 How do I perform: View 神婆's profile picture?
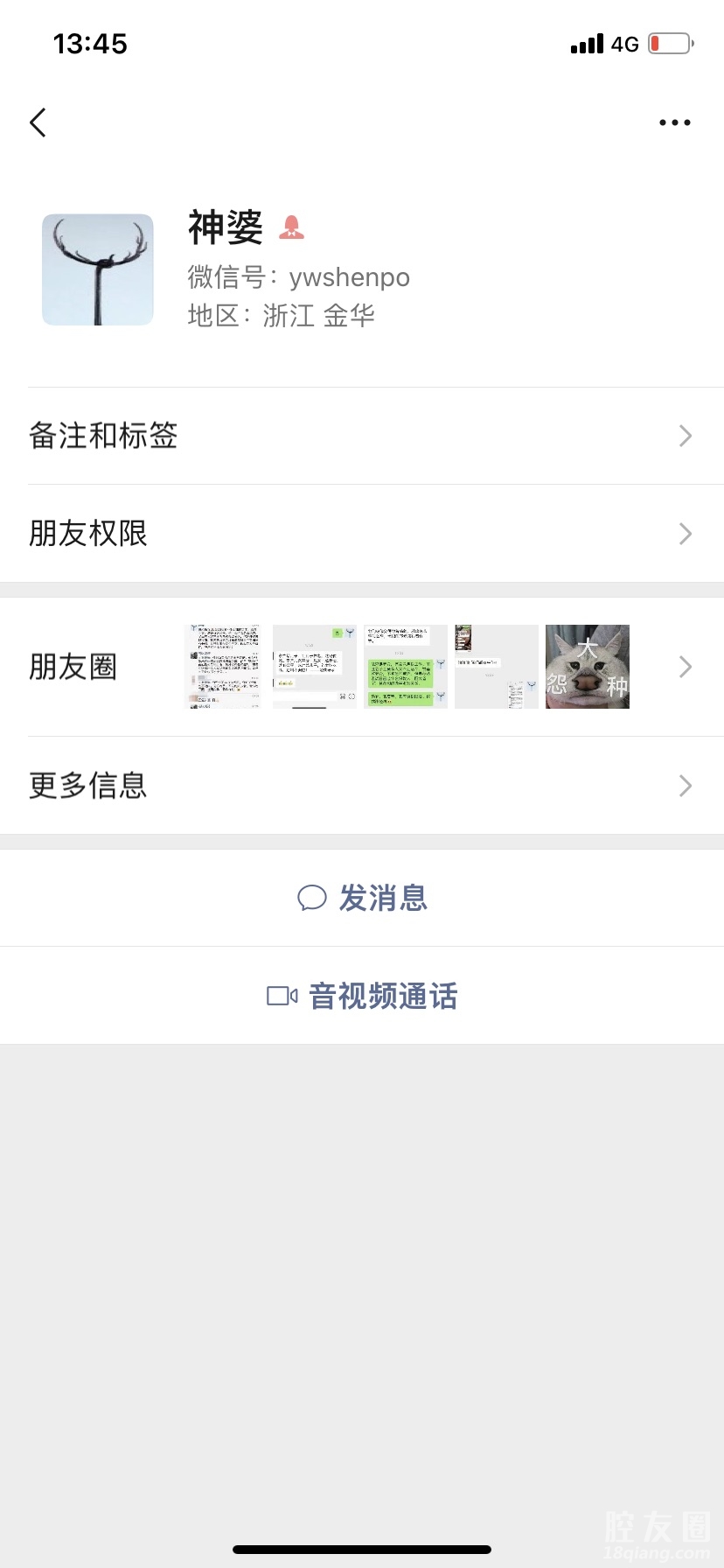tap(98, 269)
